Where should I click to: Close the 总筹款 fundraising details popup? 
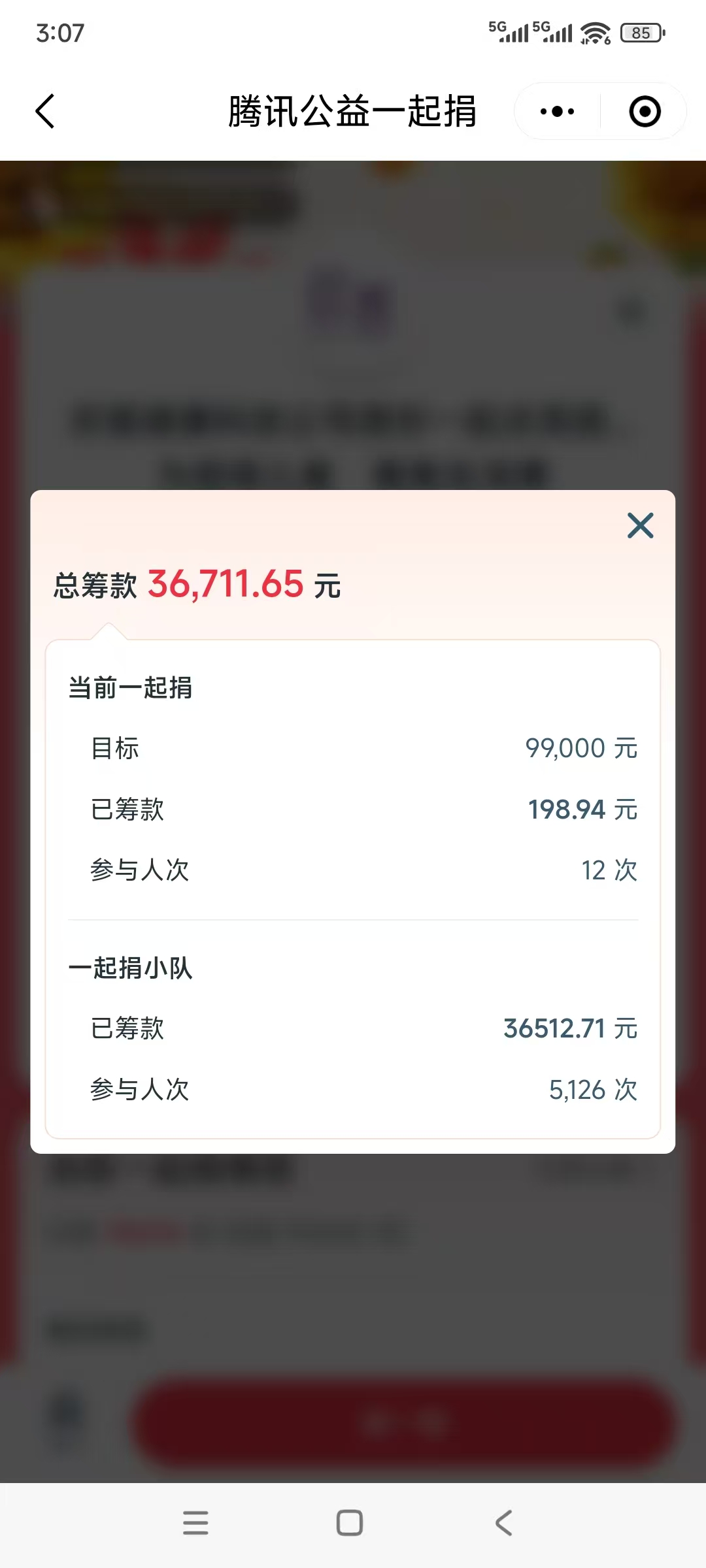(x=640, y=525)
